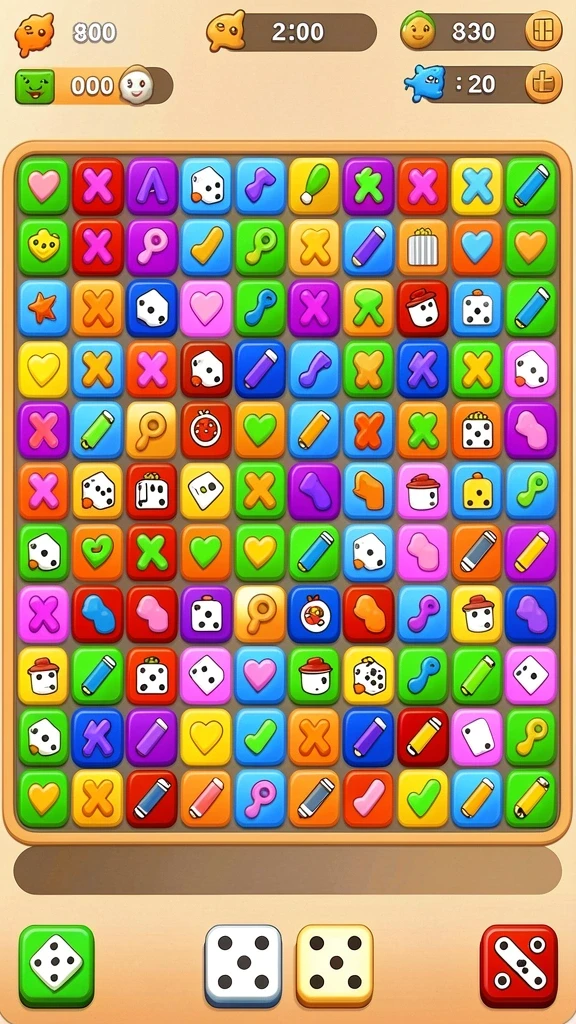Tap the red tile with round clock face
576x1024 pixels.
(206, 430)
